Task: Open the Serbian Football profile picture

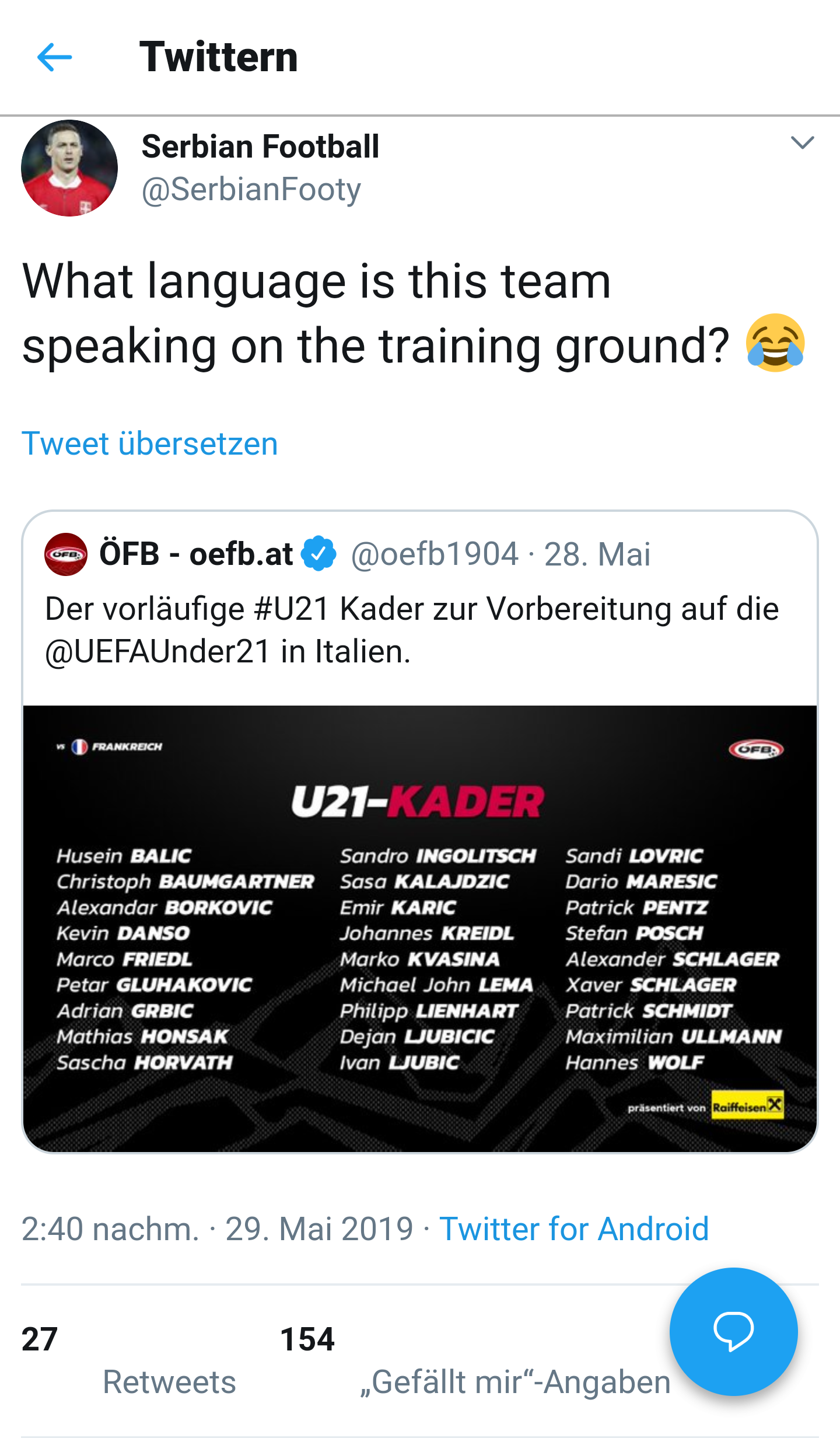Action: [69, 168]
